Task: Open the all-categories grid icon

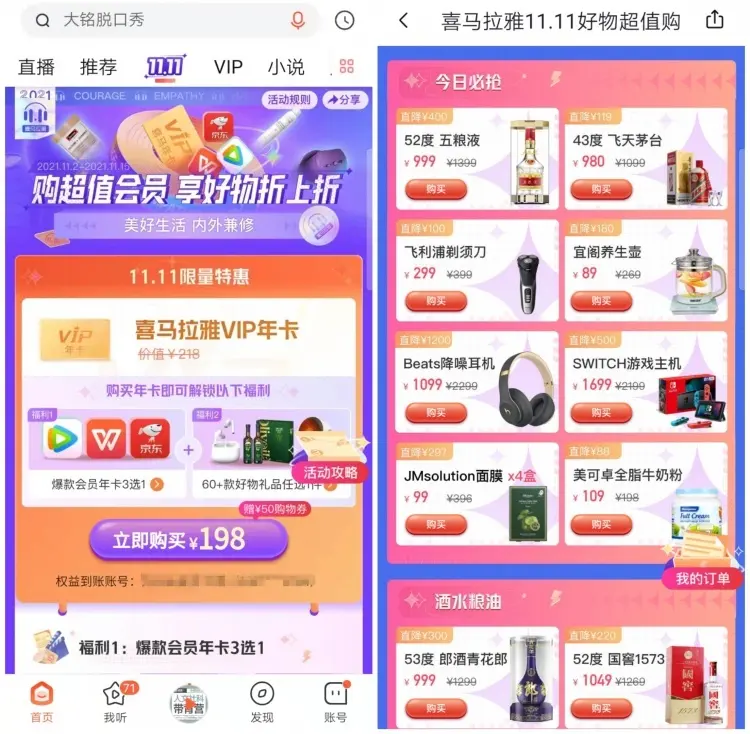Action: tap(347, 67)
